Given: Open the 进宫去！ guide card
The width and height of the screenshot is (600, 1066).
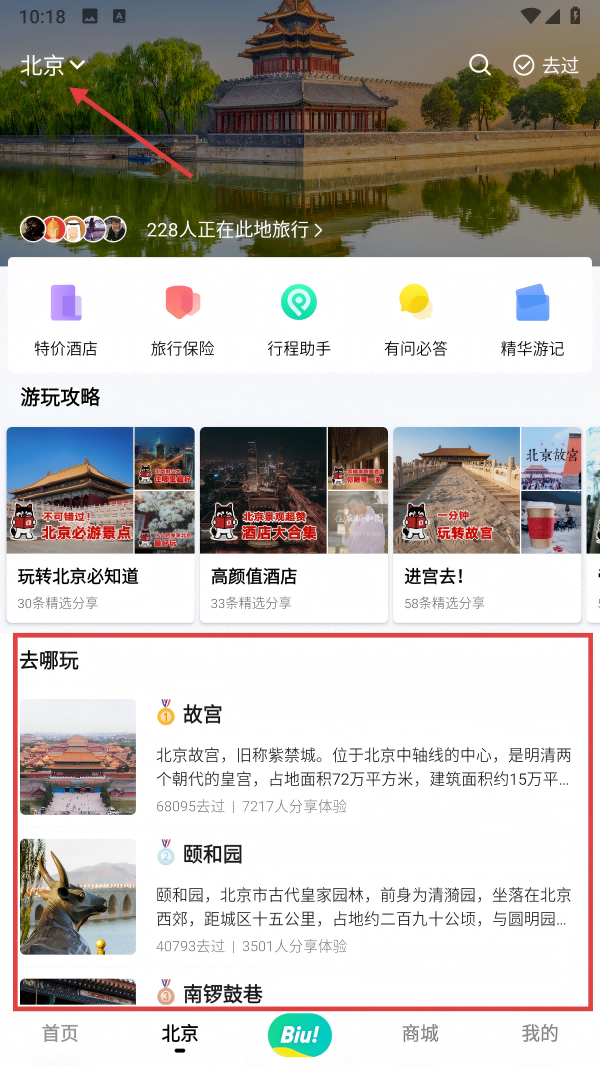Looking at the screenshot, I should pos(486,524).
